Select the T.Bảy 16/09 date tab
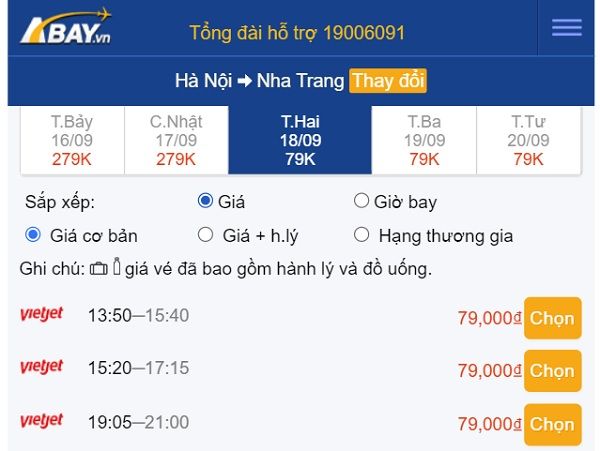600x451 pixels. 71,140
